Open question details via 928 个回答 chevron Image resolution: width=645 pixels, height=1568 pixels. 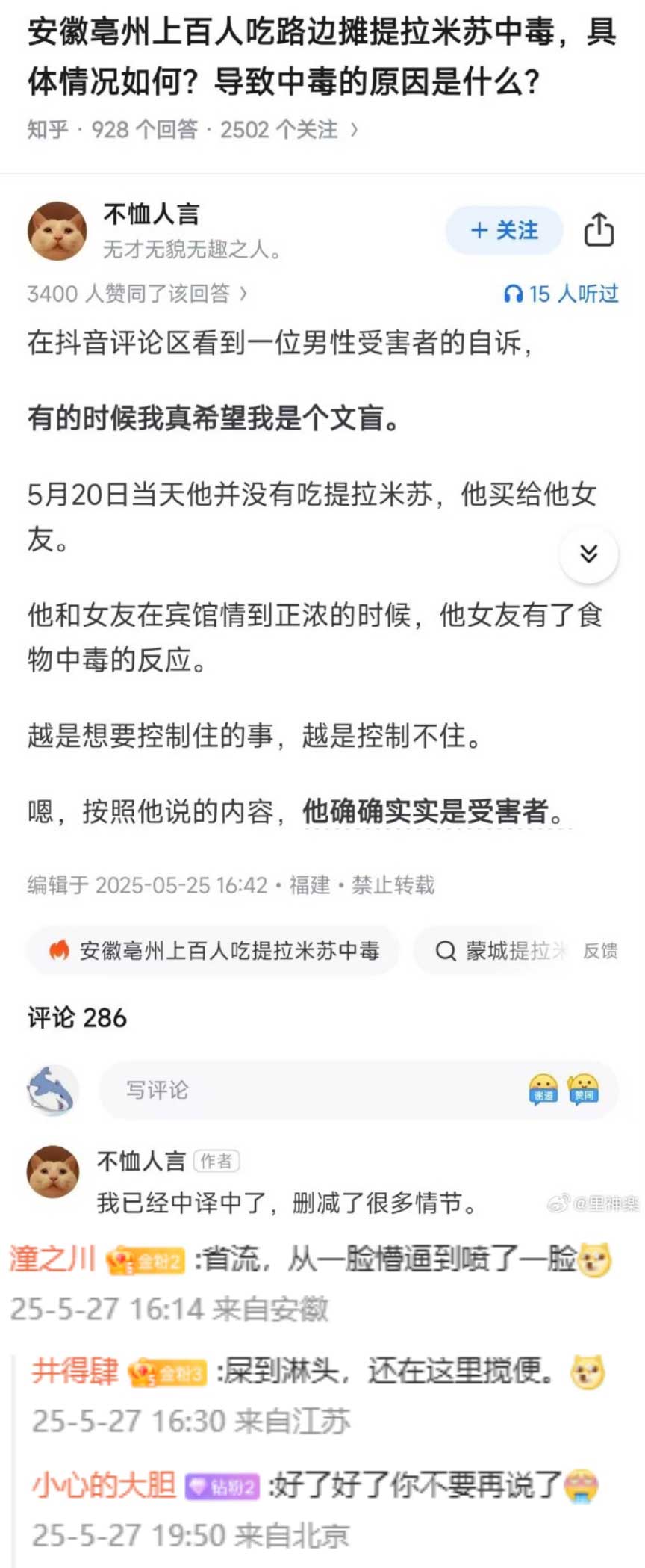[355, 130]
